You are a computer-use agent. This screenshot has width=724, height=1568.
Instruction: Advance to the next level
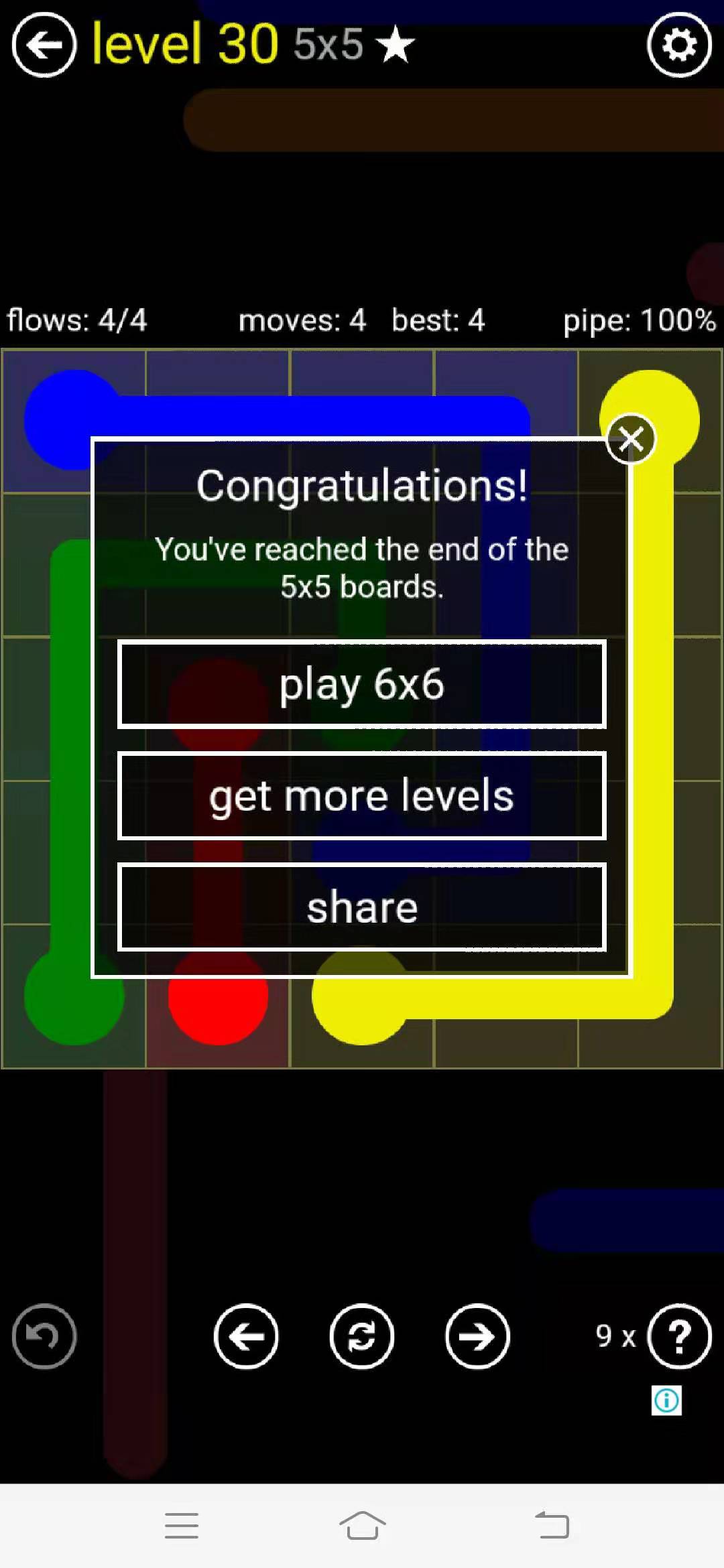477,1336
